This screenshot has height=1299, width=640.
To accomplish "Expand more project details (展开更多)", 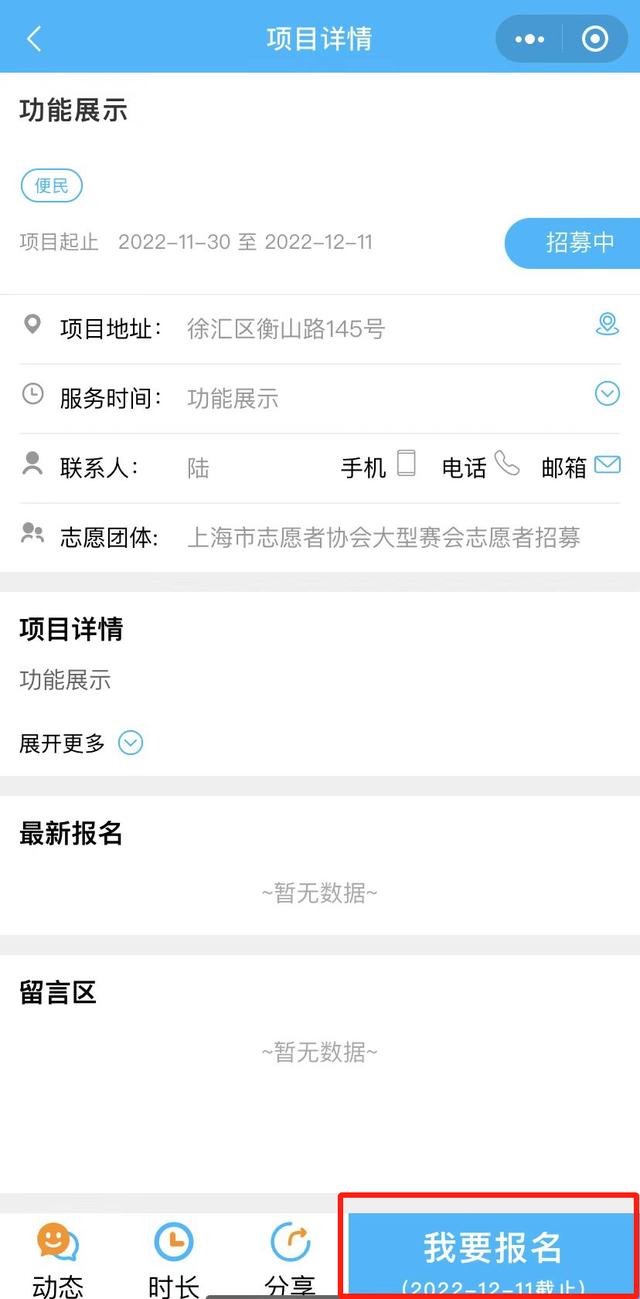I will 81,743.
